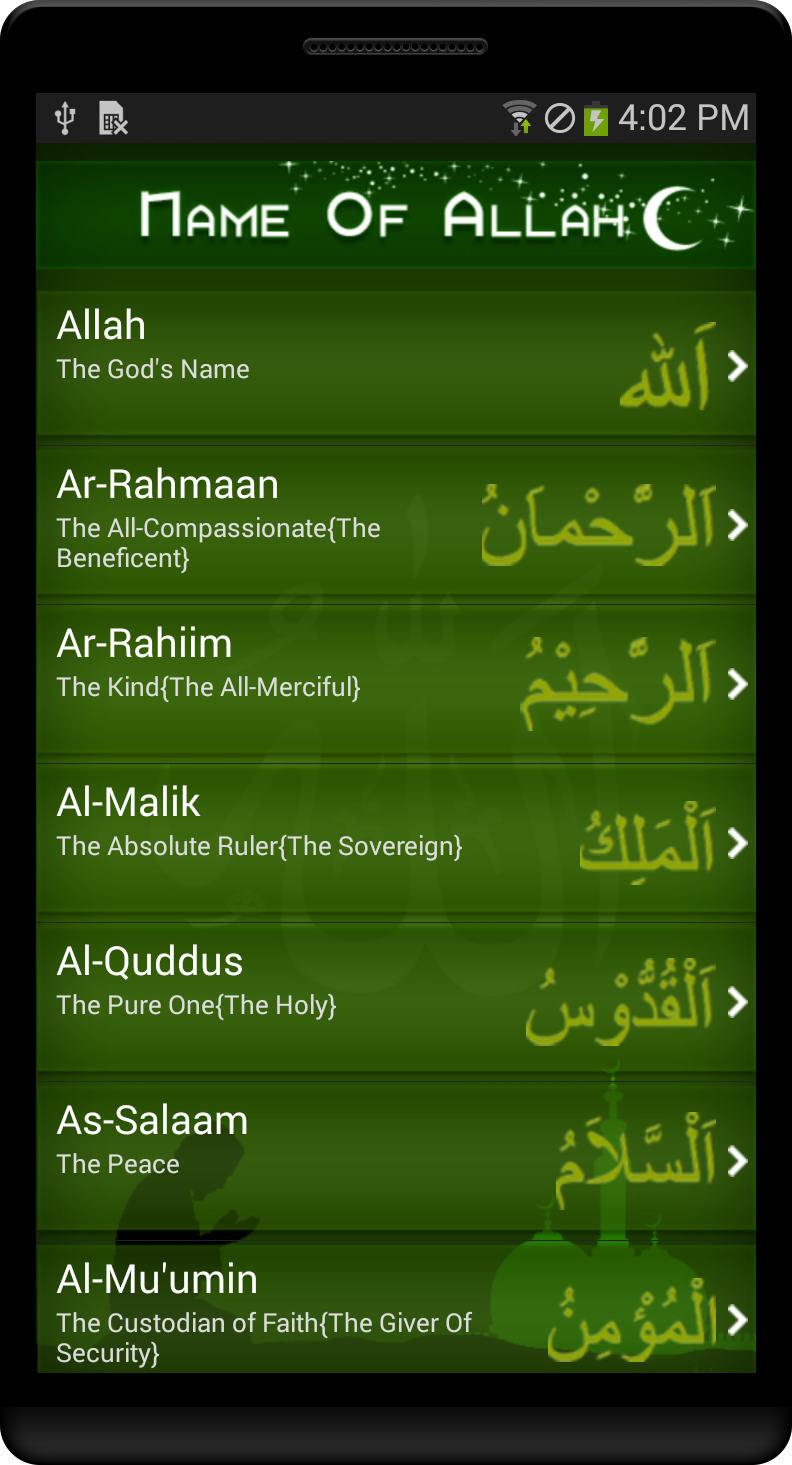Open Al-Malik, The Absolute Ruler
792x1465 pixels.
pos(396,842)
